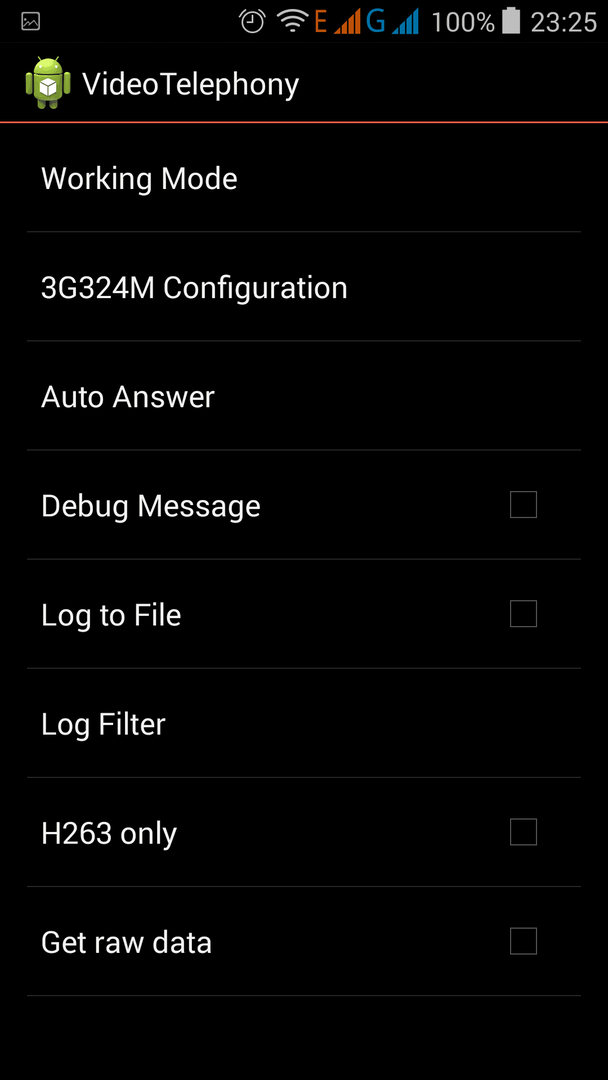Enable the Debug Message checkbox

coord(523,505)
